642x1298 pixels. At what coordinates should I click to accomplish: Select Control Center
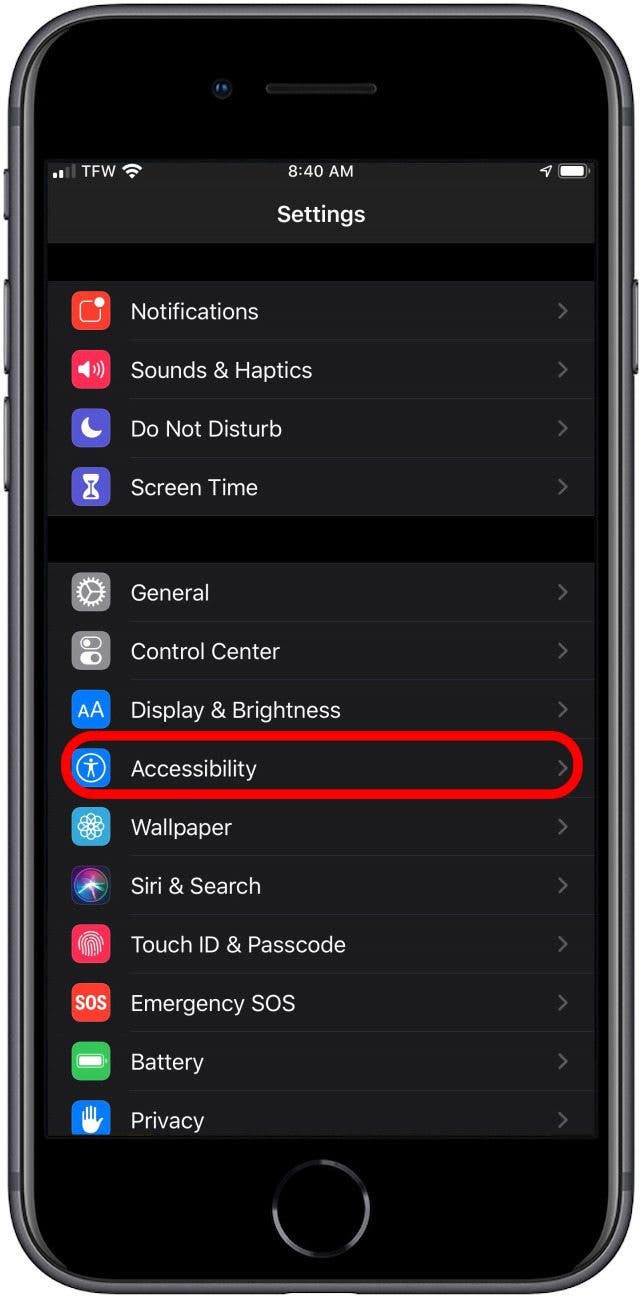coord(321,651)
